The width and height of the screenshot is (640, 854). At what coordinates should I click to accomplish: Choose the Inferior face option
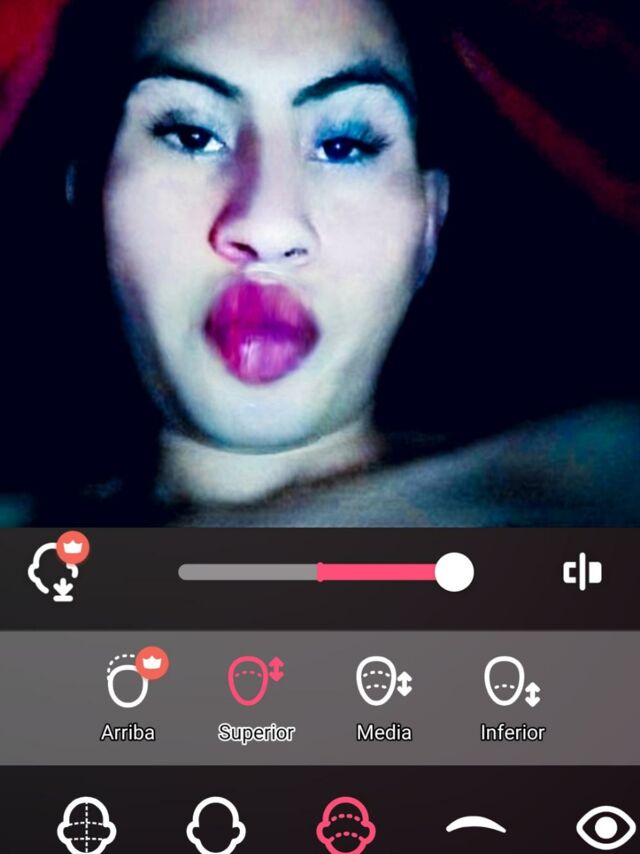(x=512, y=695)
